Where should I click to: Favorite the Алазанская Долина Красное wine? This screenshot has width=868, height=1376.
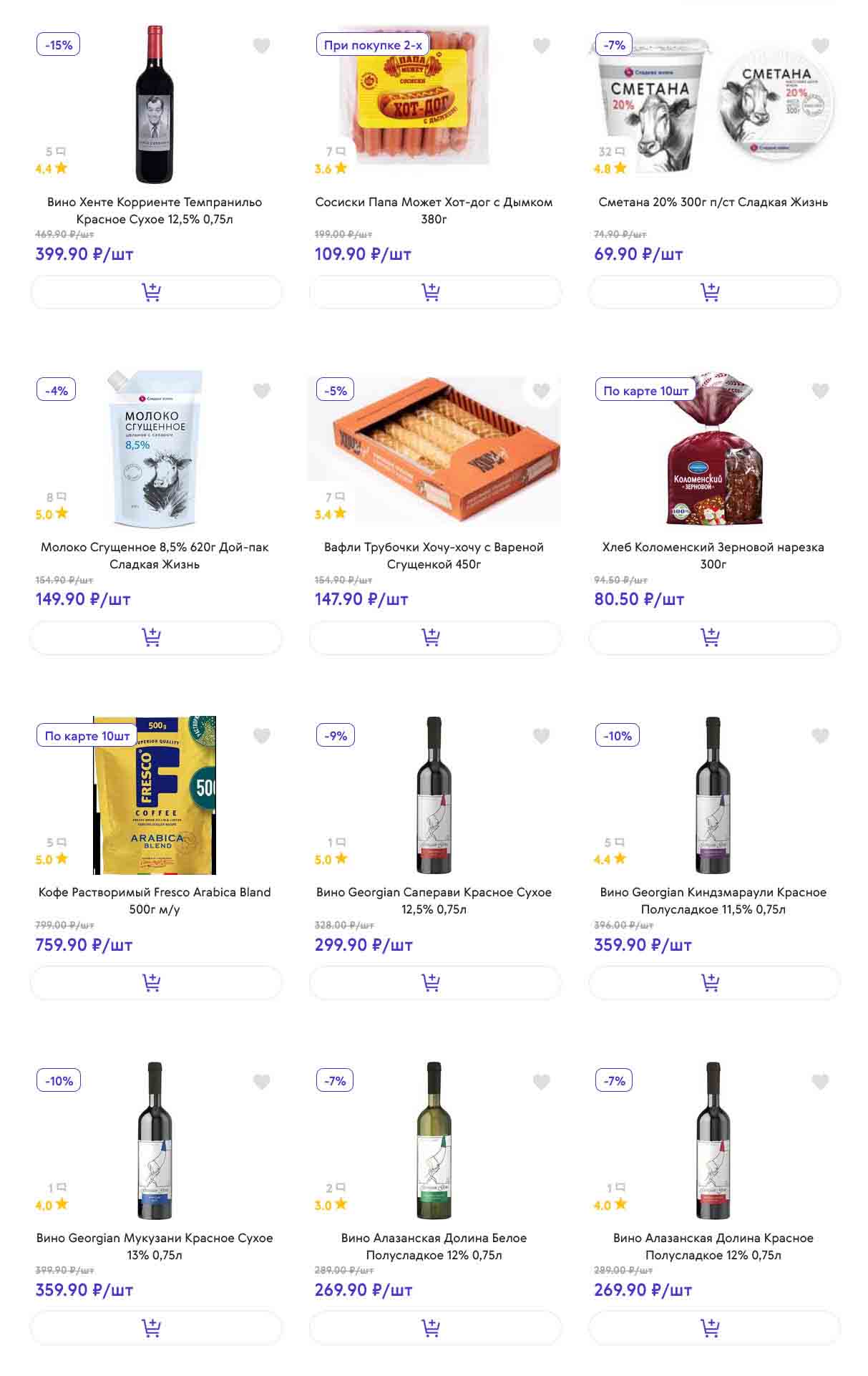(820, 1082)
